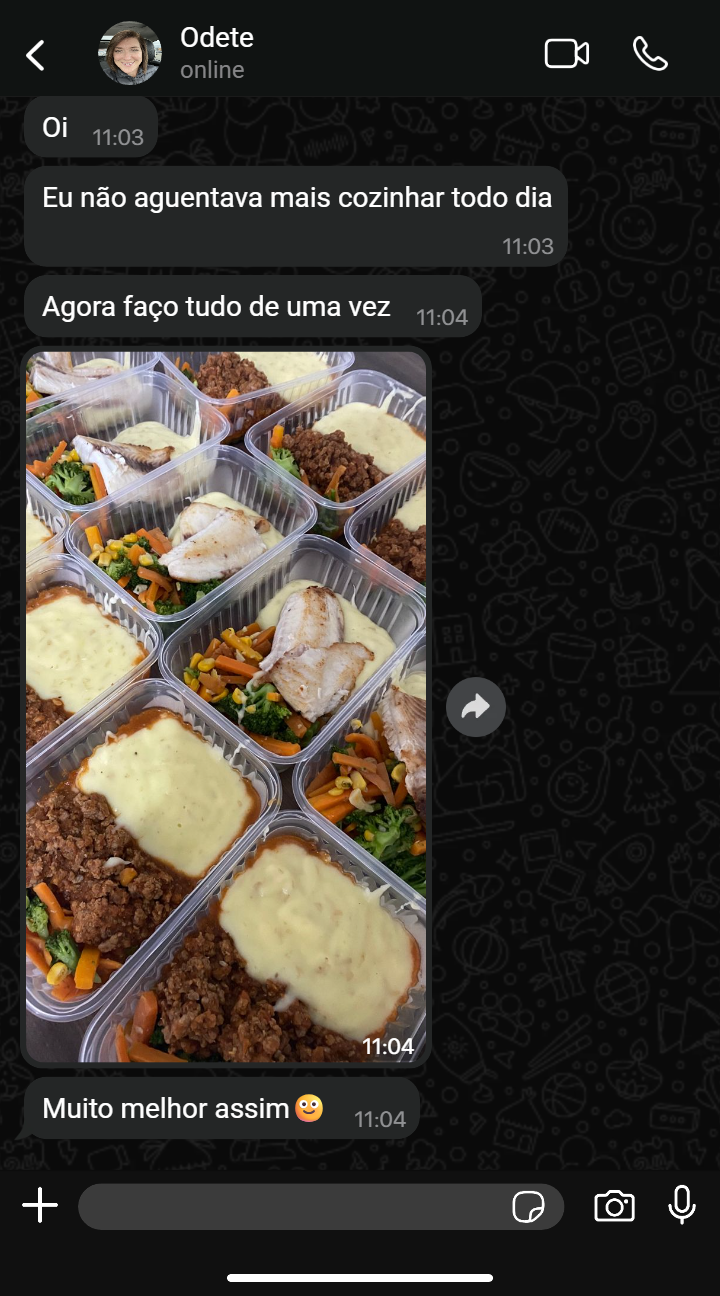The width and height of the screenshot is (720, 1296).
Task: Open the camera to take a photo
Action: pos(614,1206)
